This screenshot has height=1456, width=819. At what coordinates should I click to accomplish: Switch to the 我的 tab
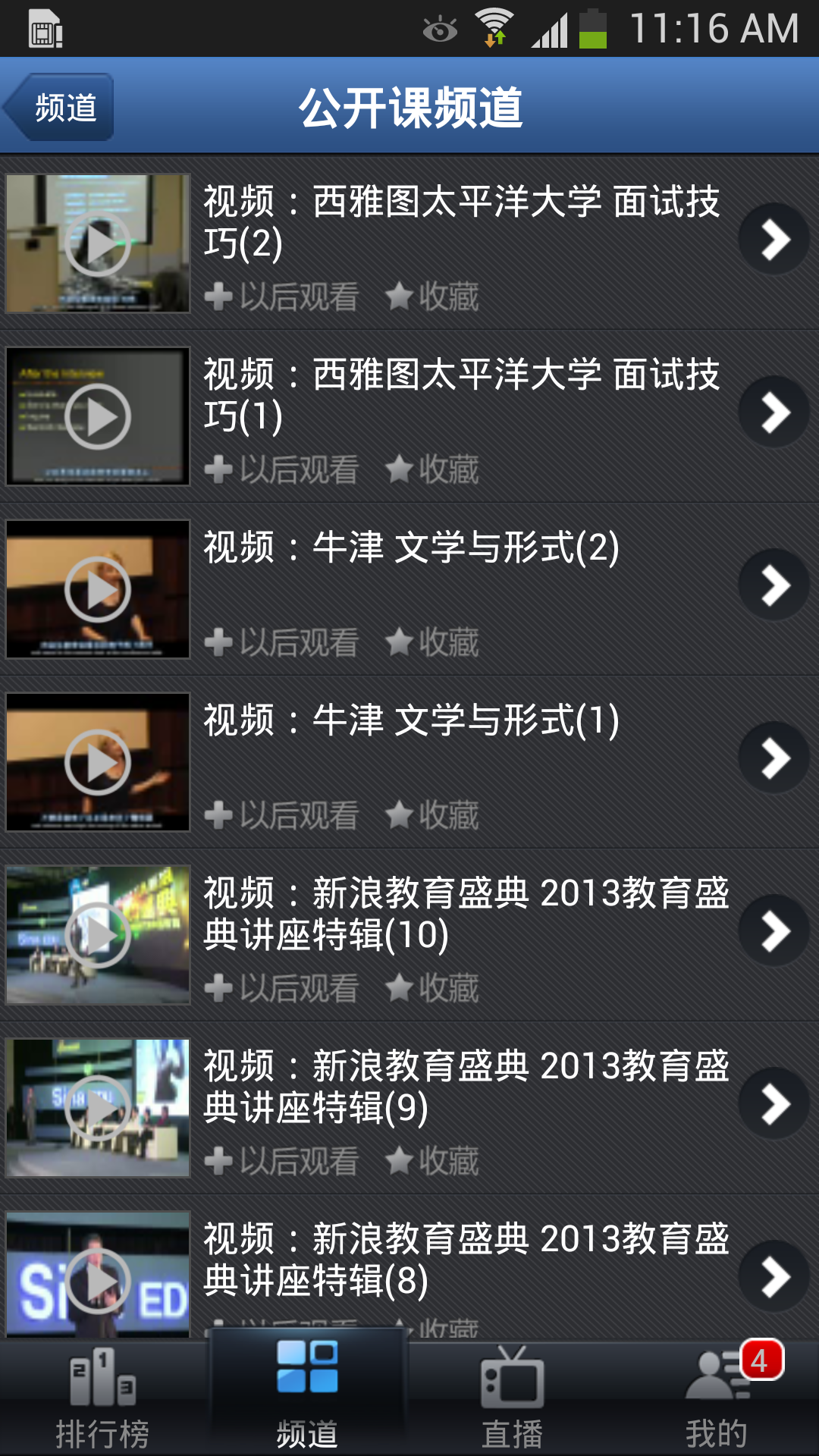(x=717, y=1399)
